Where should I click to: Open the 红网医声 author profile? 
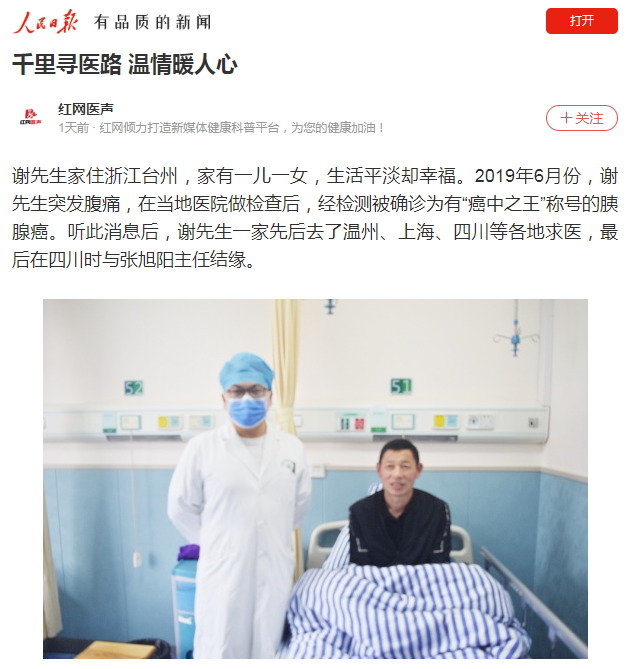click(86, 108)
